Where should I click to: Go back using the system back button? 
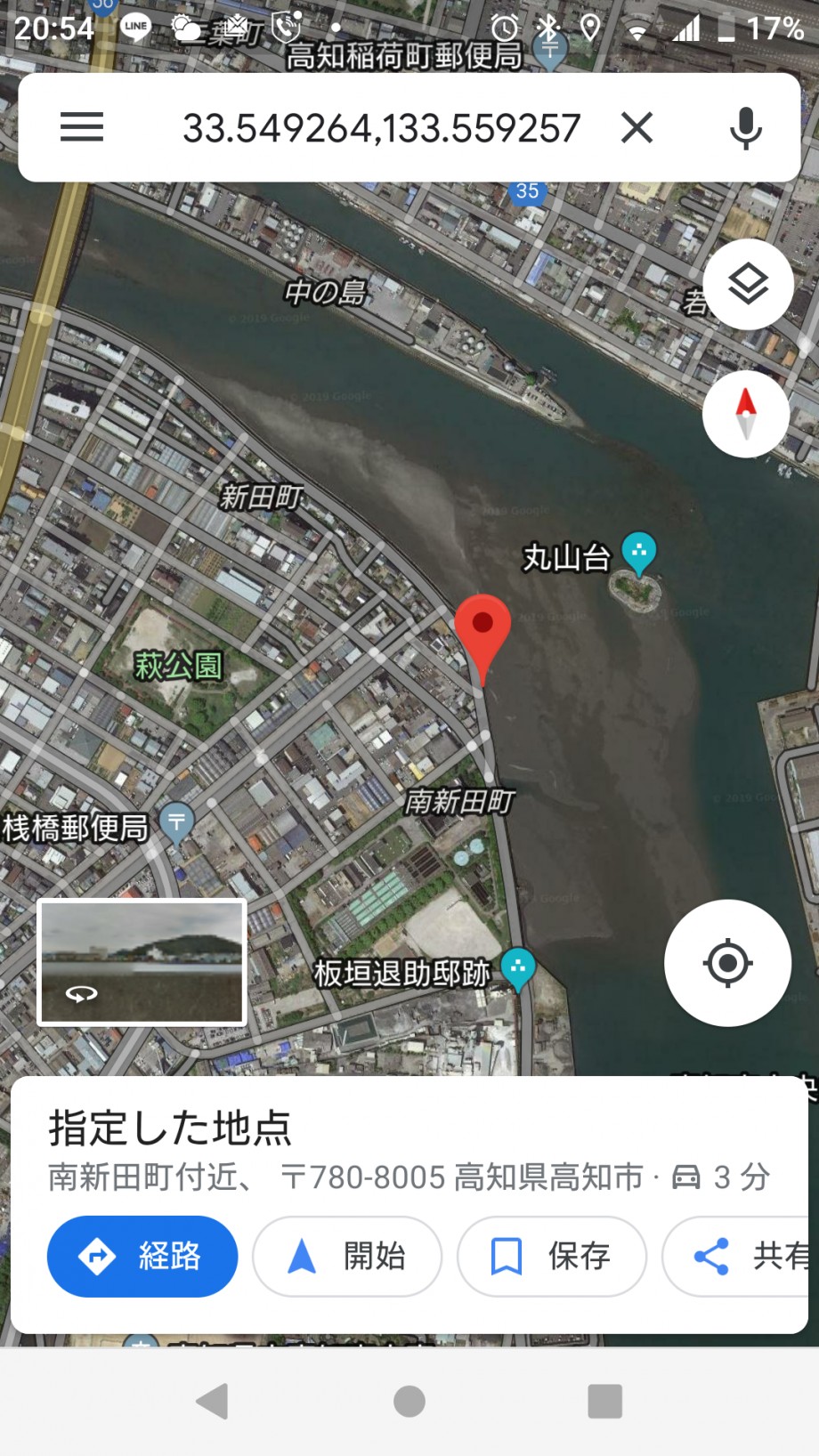(x=213, y=1401)
